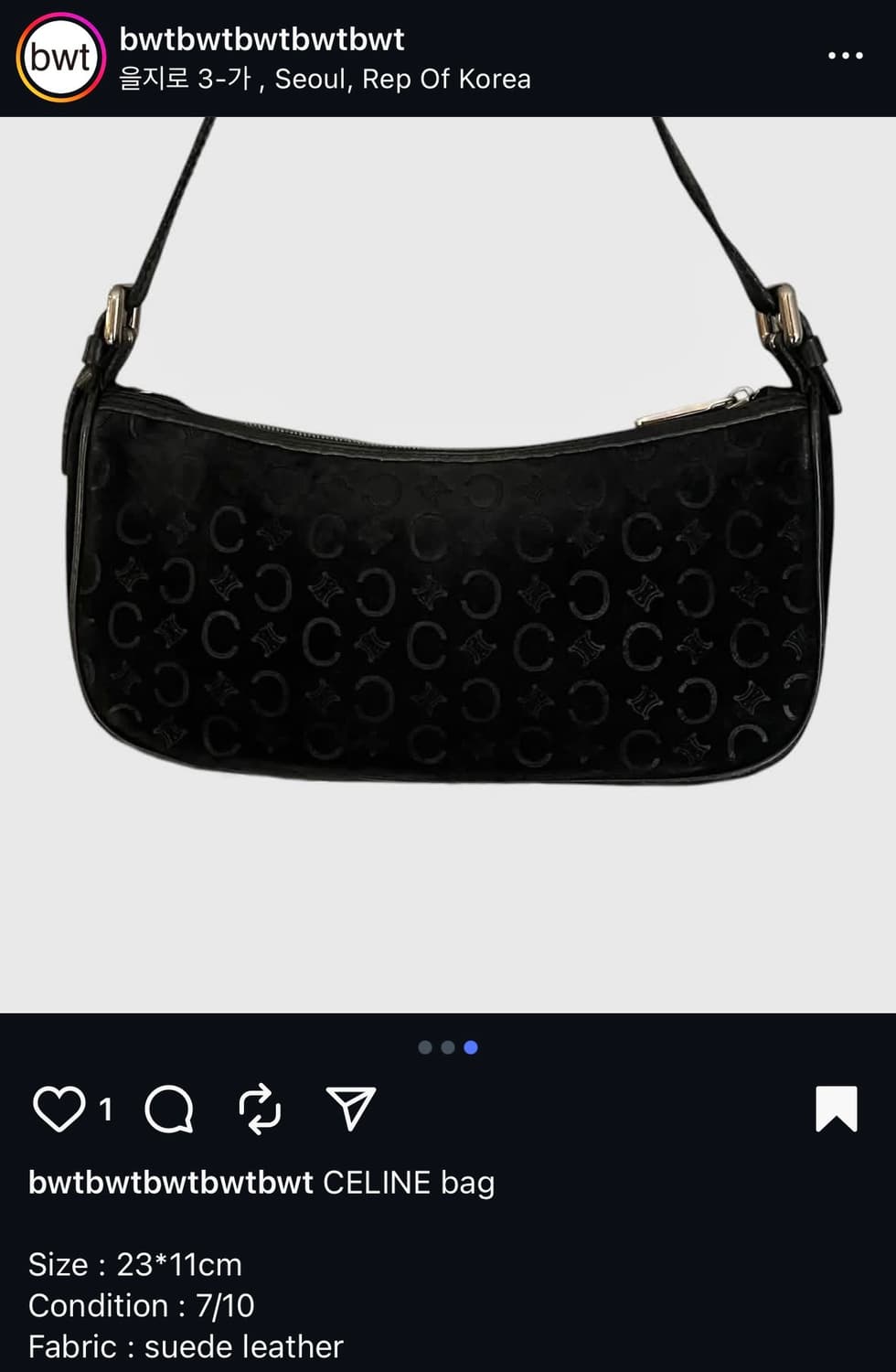This screenshot has width=896, height=1372.
Task: Click the repost arrows icon
Action: coord(261,1109)
